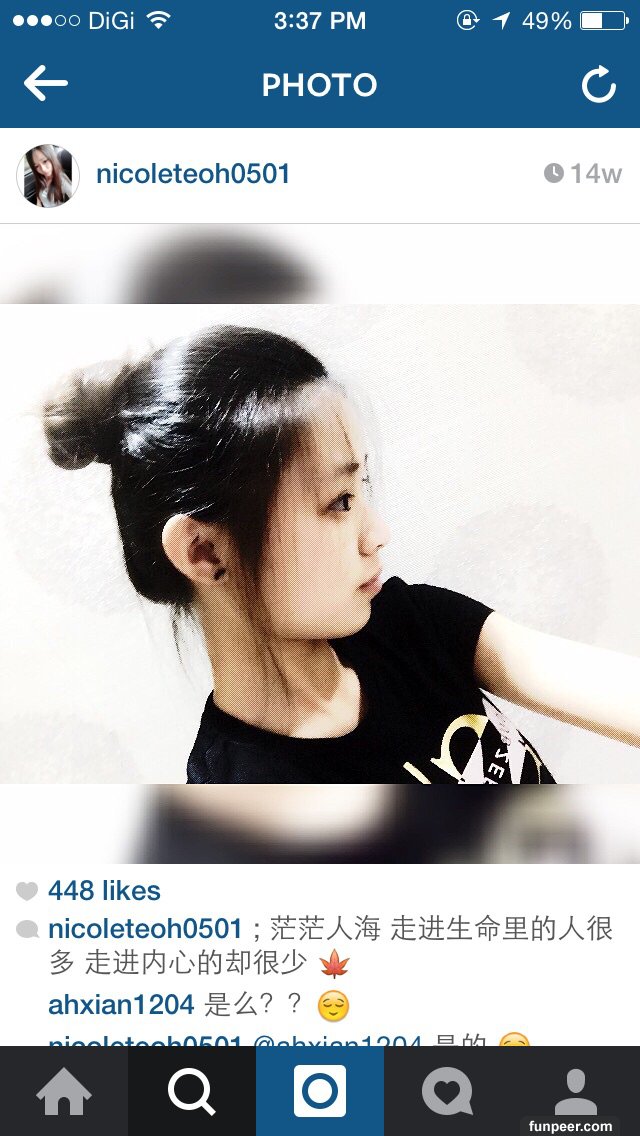The image size is (640, 1136).
Task: View the 448 likes list
Action: coord(104,891)
